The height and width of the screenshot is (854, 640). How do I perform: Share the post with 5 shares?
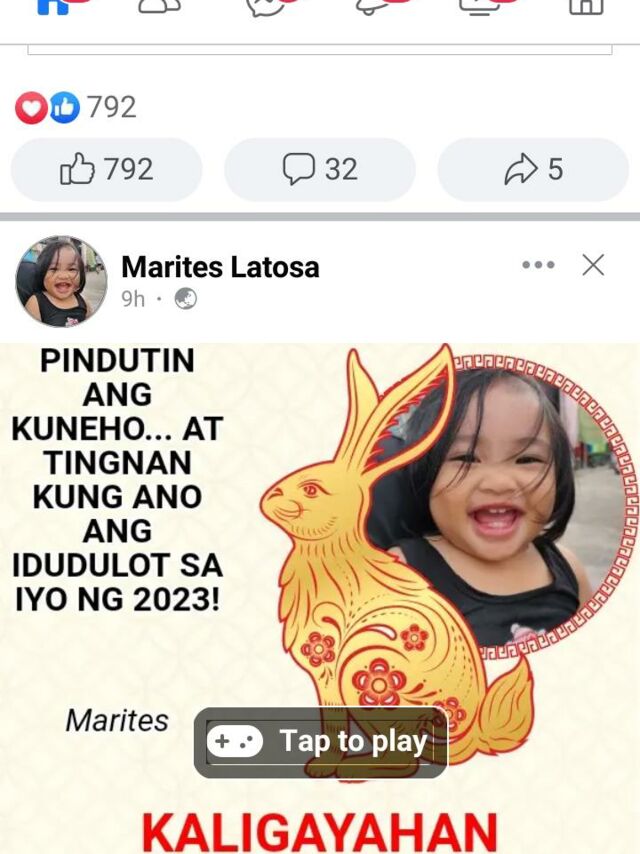coord(533,170)
